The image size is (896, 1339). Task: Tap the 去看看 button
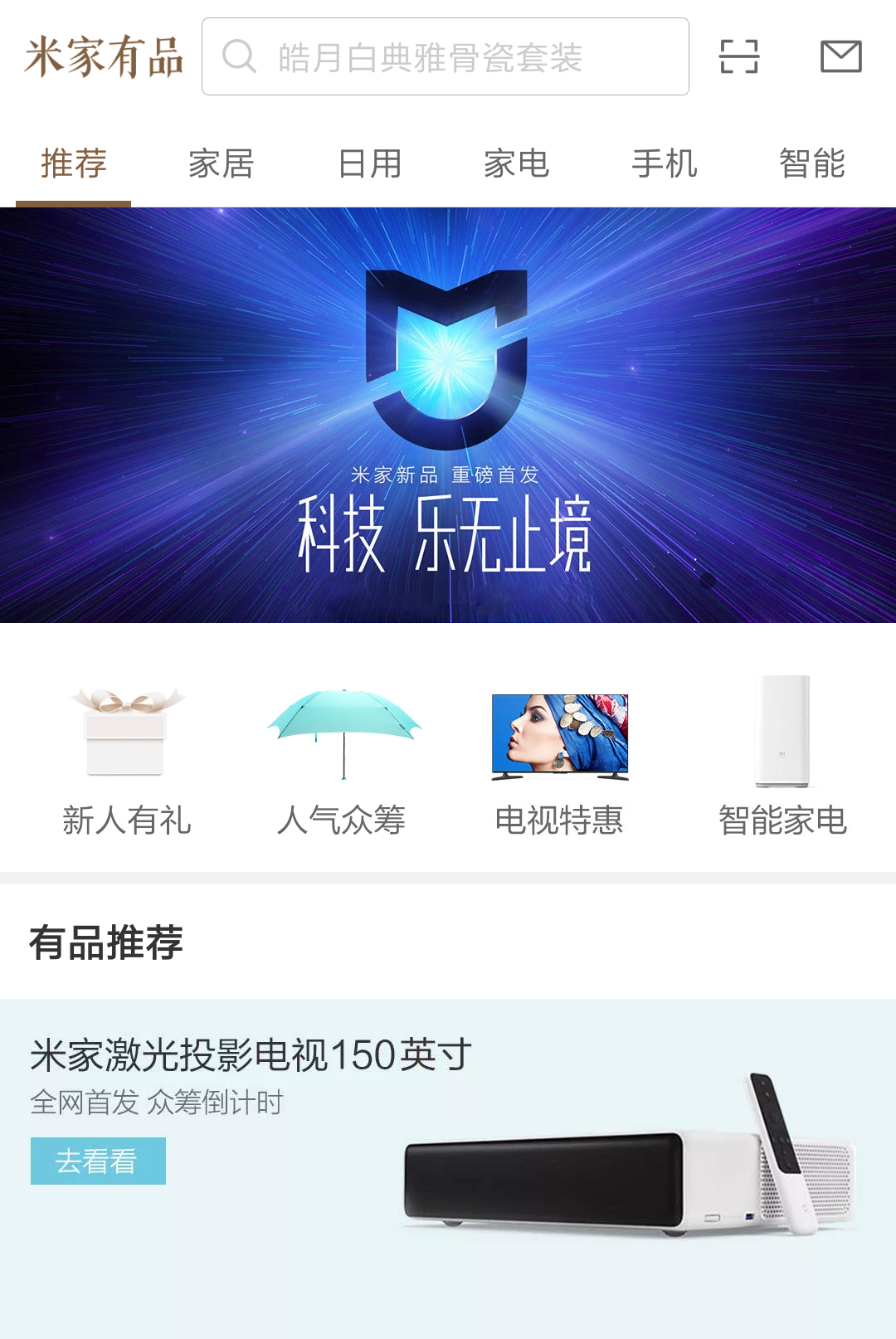(x=98, y=1161)
